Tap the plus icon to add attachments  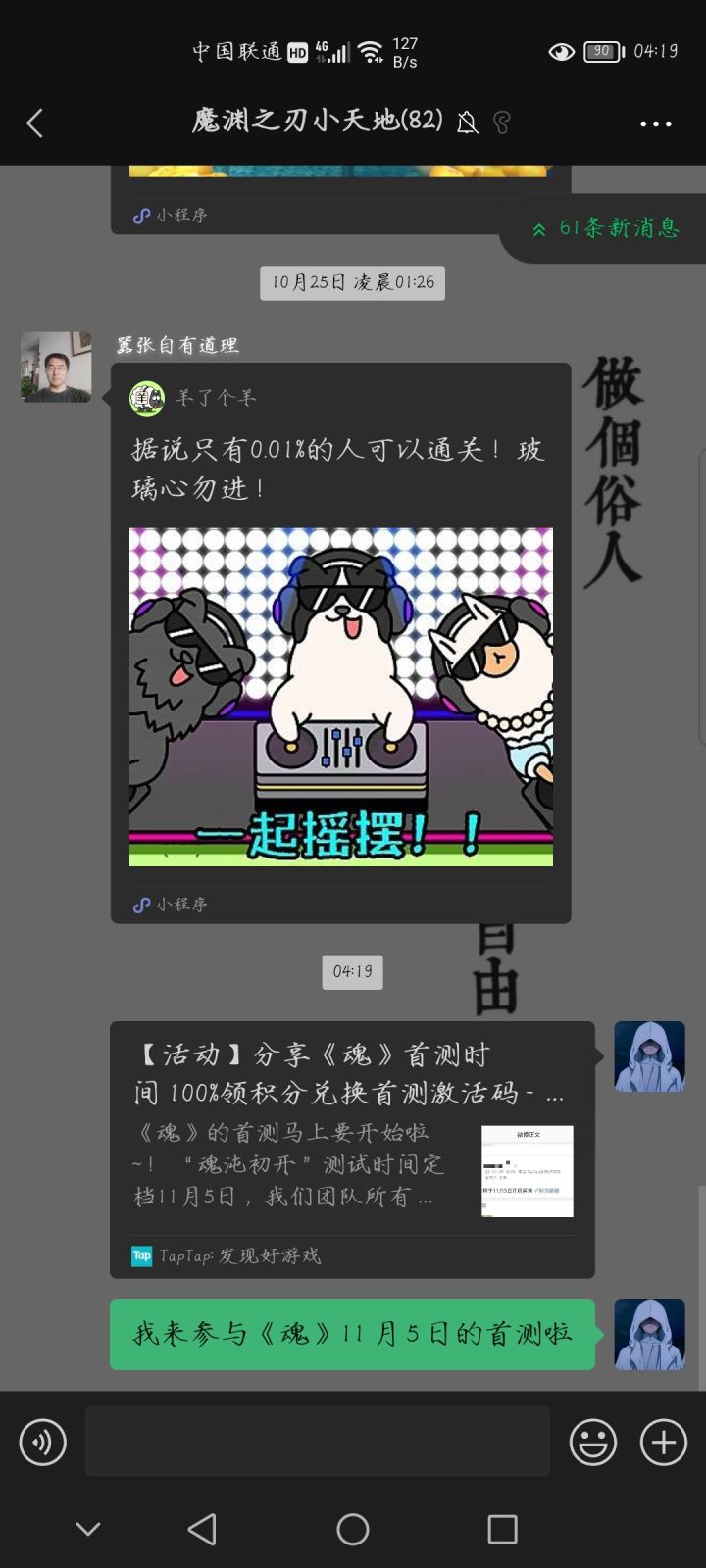(662, 1441)
